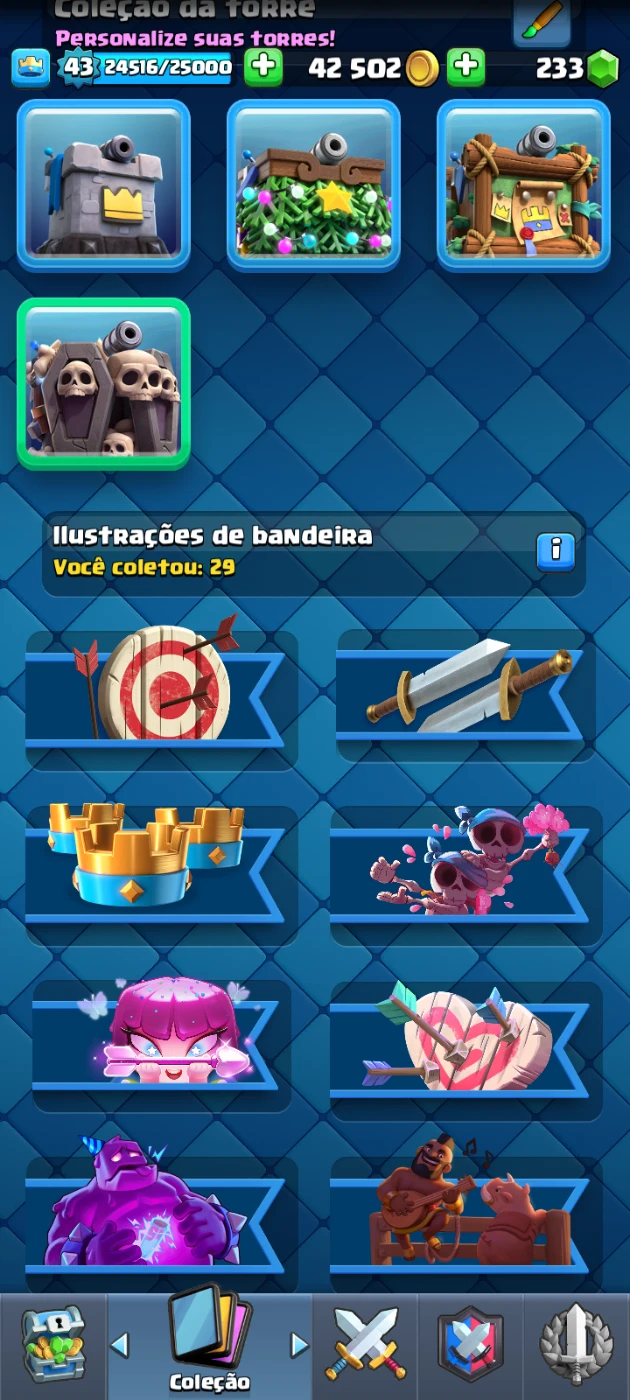Open the shop chest tab
This screenshot has width=630, height=1400.
point(52,1344)
